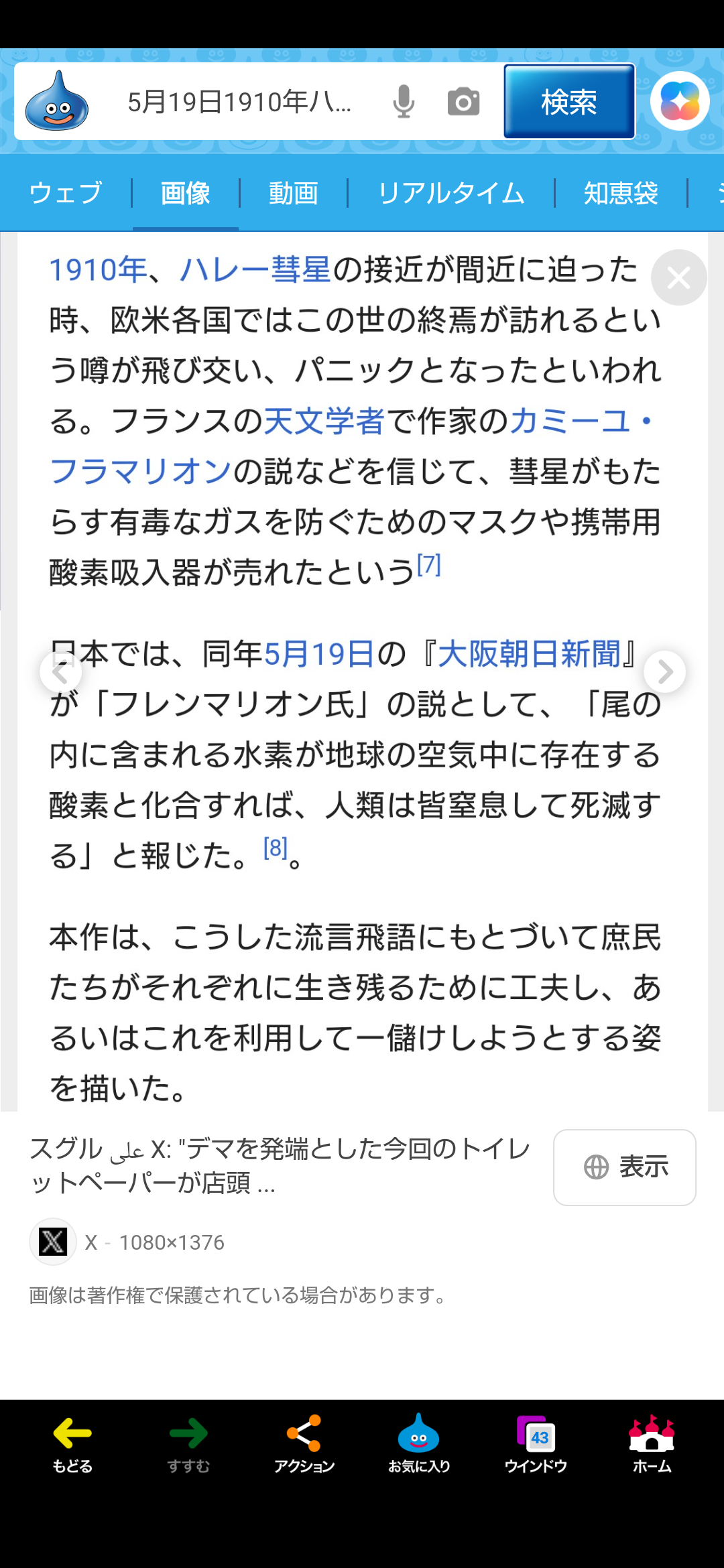Open the ウインドウ tab switcher
The height and width of the screenshot is (1568, 724).
click(536, 1445)
